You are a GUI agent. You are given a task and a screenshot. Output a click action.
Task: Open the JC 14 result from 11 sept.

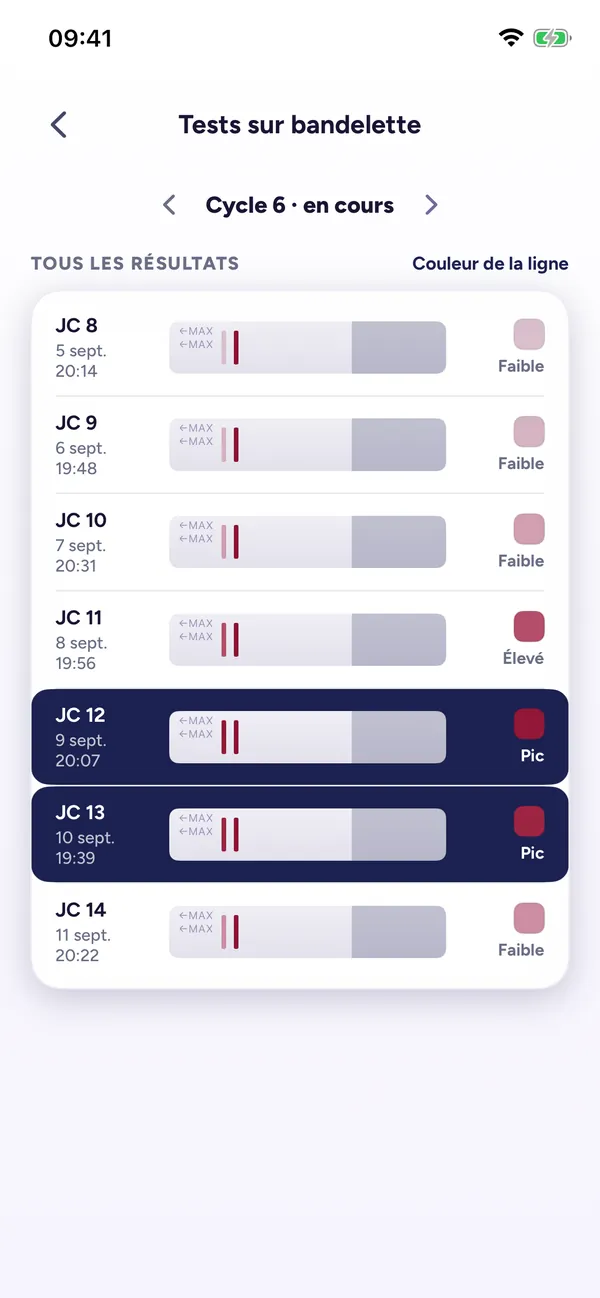tap(300, 932)
